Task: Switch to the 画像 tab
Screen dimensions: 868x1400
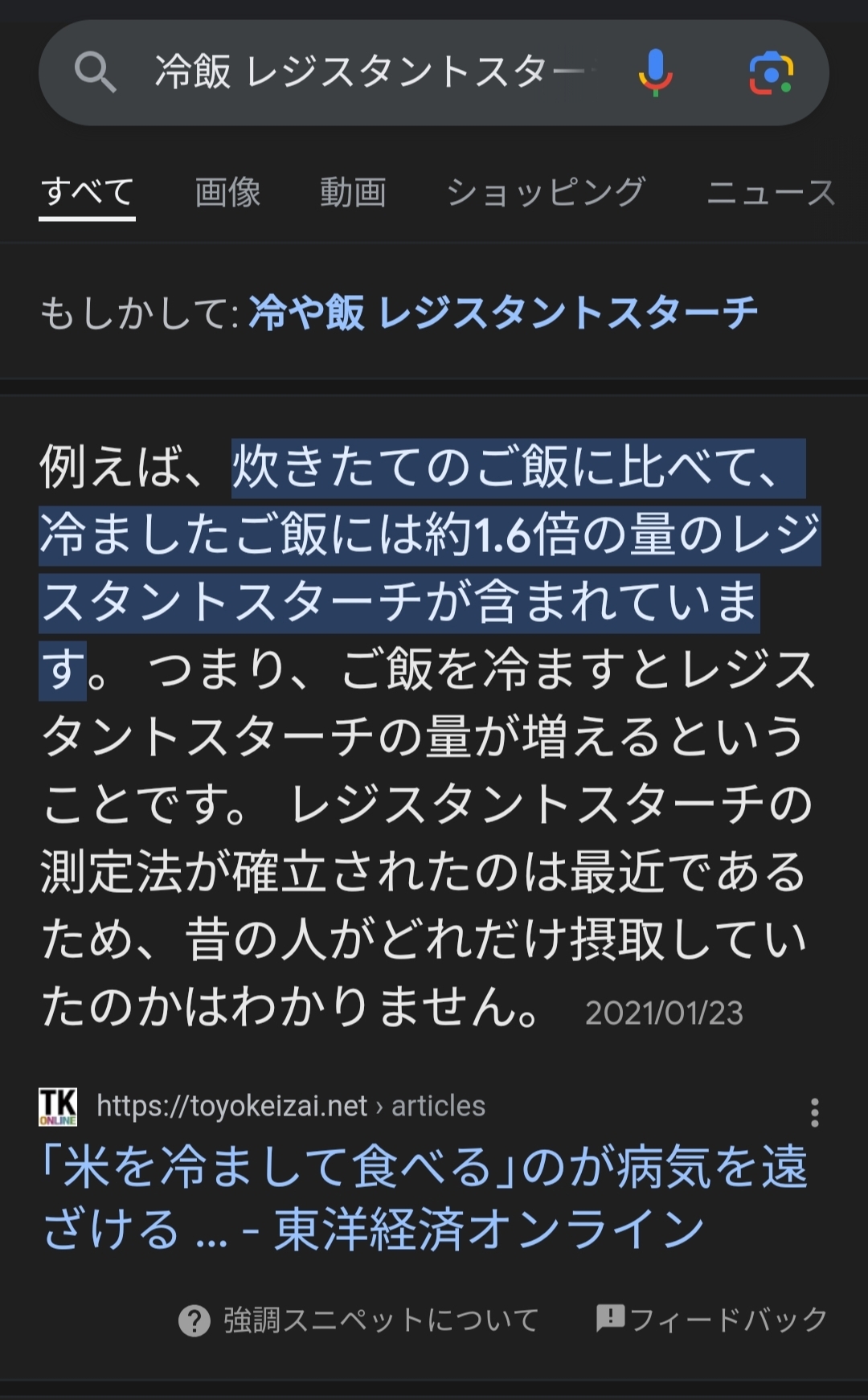Action: (x=227, y=193)
